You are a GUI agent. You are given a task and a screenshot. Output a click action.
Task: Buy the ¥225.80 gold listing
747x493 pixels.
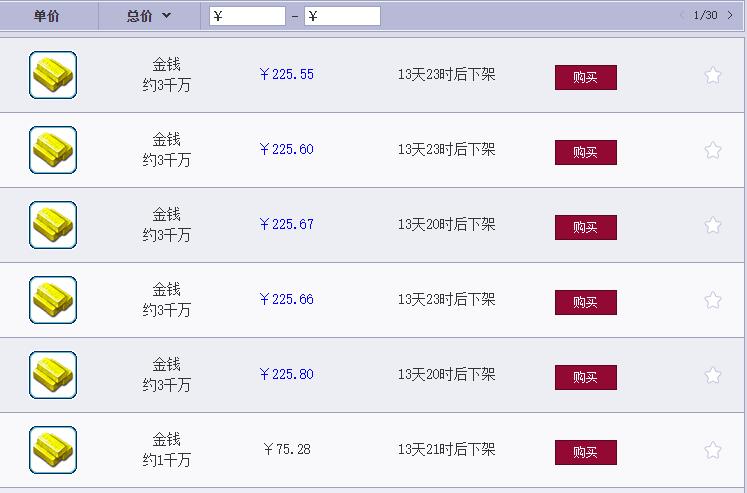pyautogui.click(x=585, y=377)
